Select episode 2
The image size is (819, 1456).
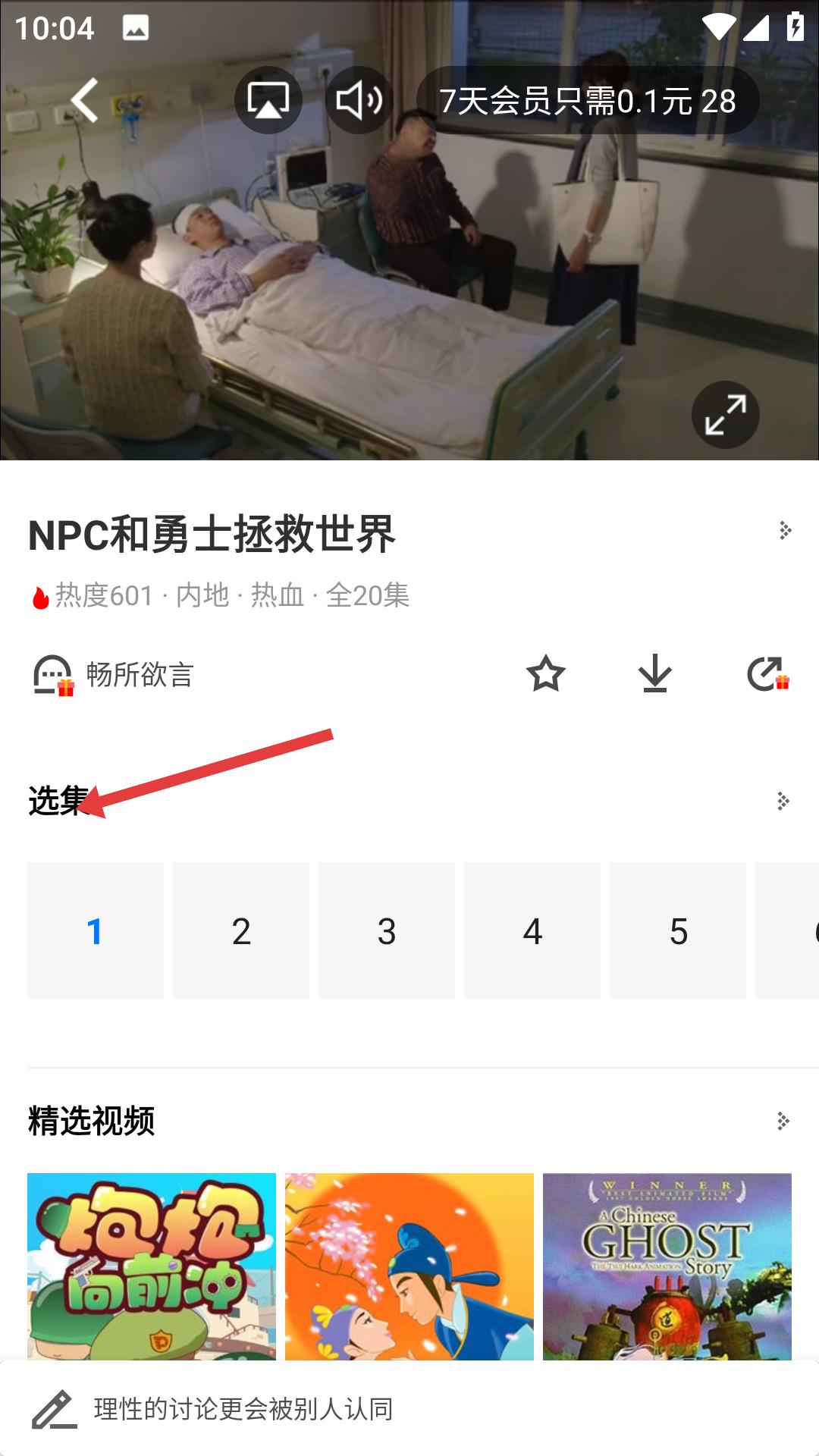pyautogui.click(x=241, y=930)
